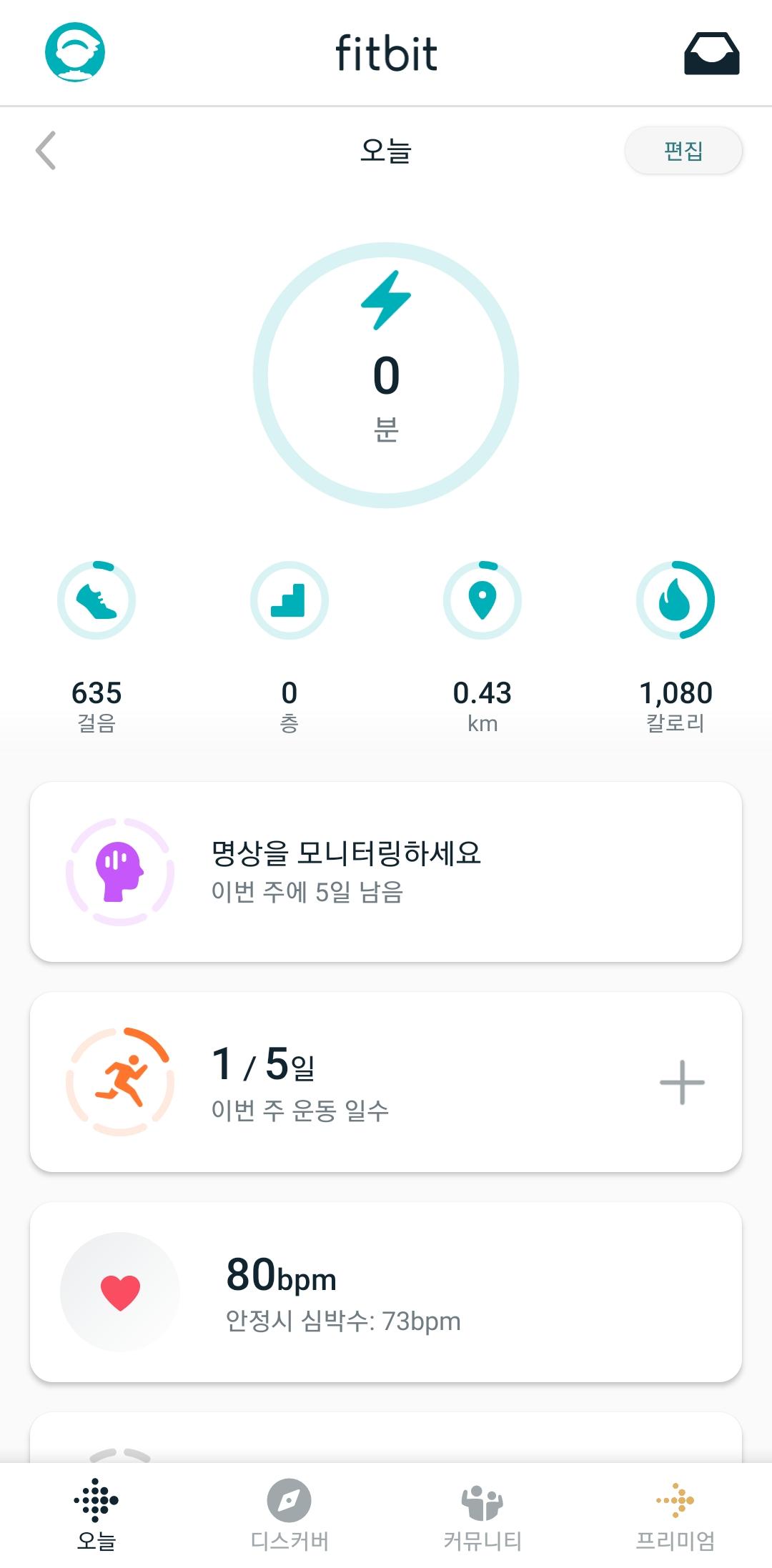Tap the 편집 edit button
The width and height of the screenshot is (772, 1568).
683,151
